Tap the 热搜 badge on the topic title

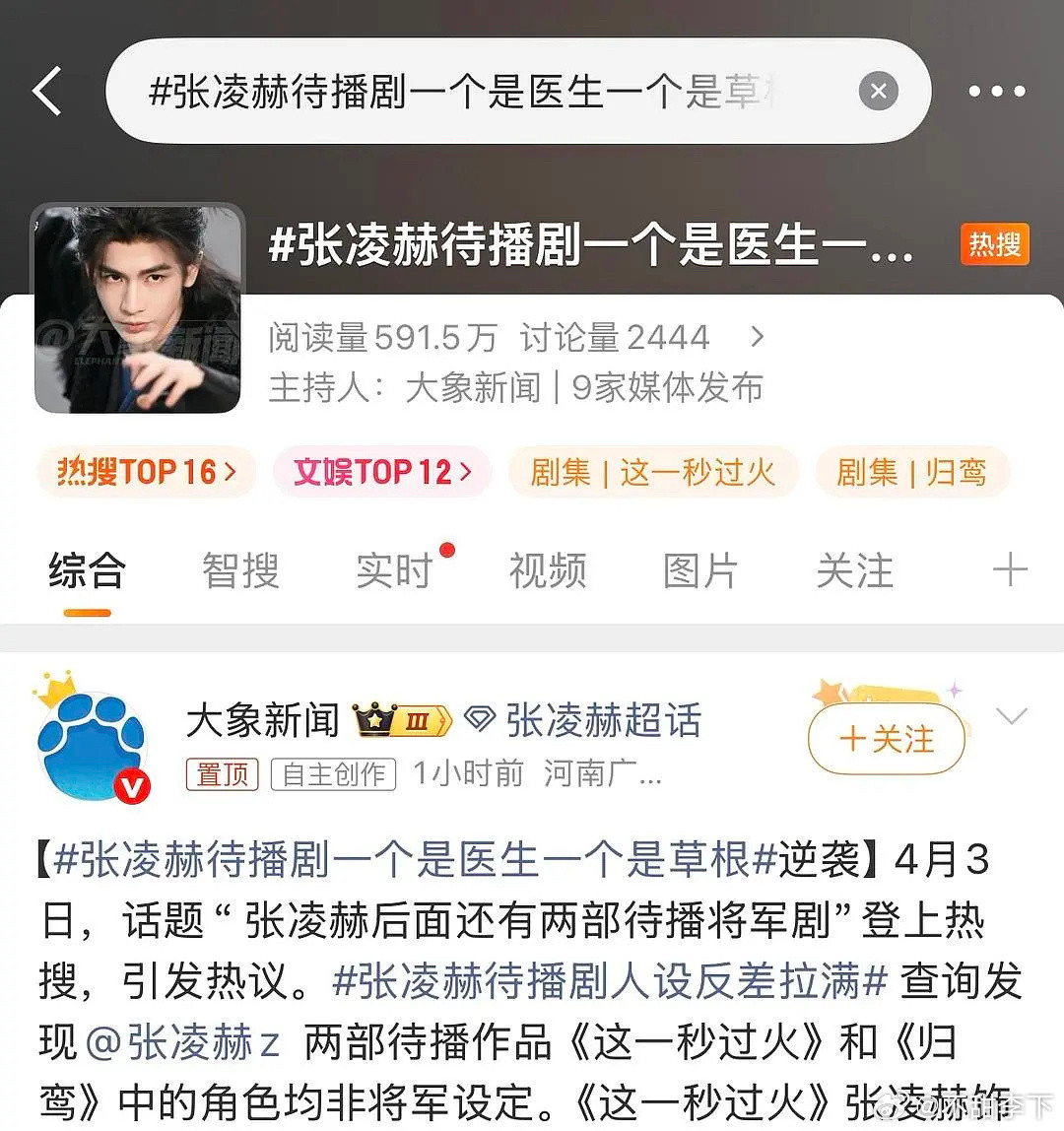click(993, 245)
